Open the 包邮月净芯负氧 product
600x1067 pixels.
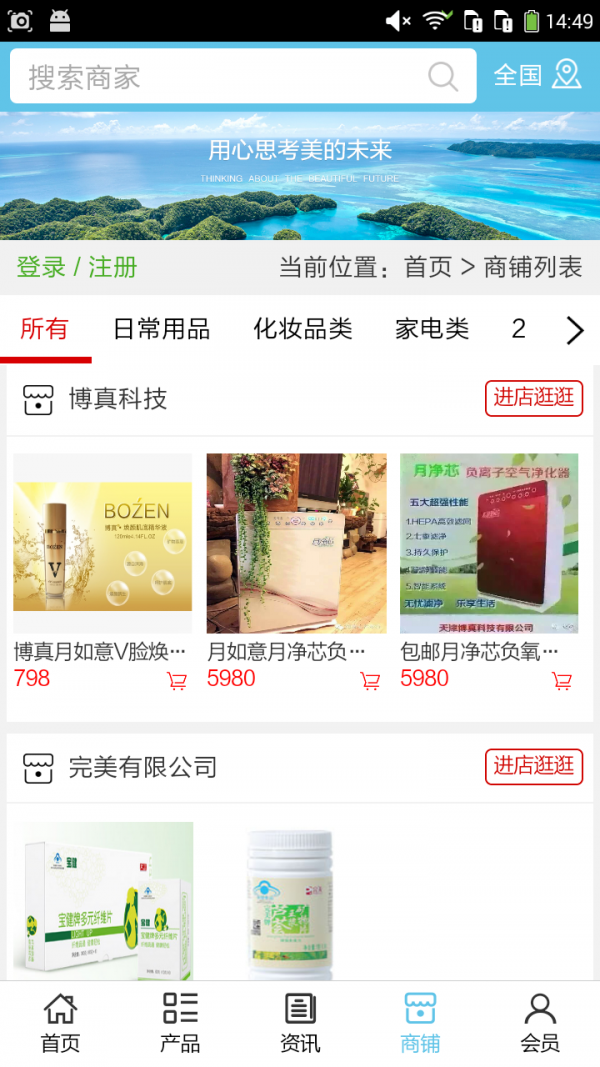click(489, 545)
